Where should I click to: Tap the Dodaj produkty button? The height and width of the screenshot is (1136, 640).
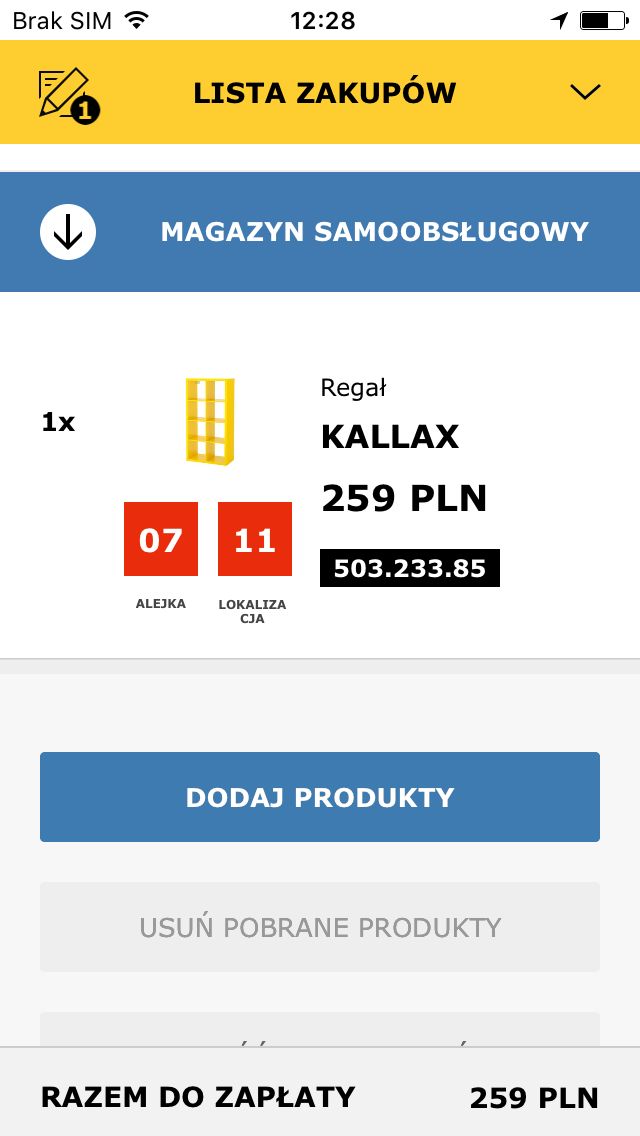[x=320, y=797]
